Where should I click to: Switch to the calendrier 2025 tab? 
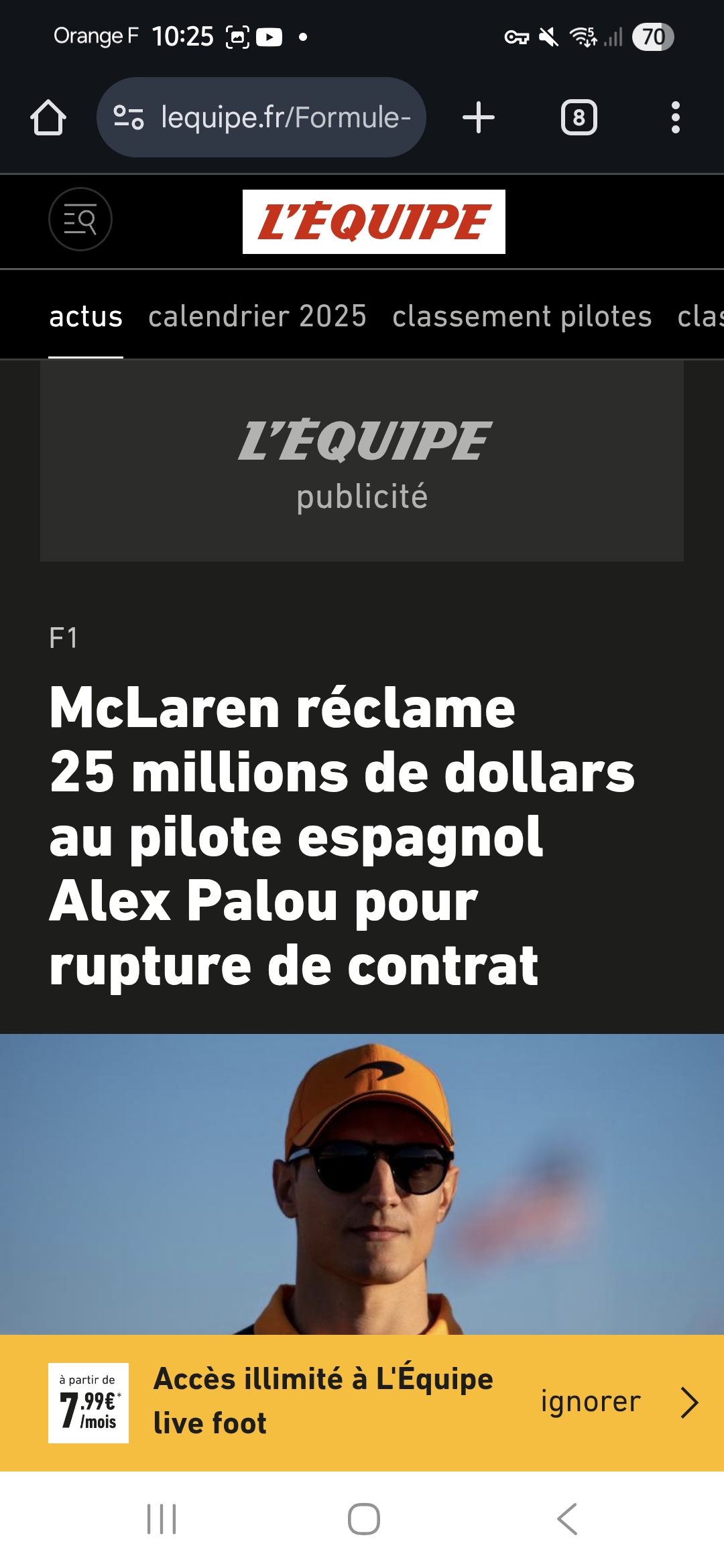[x=257, y=316]
